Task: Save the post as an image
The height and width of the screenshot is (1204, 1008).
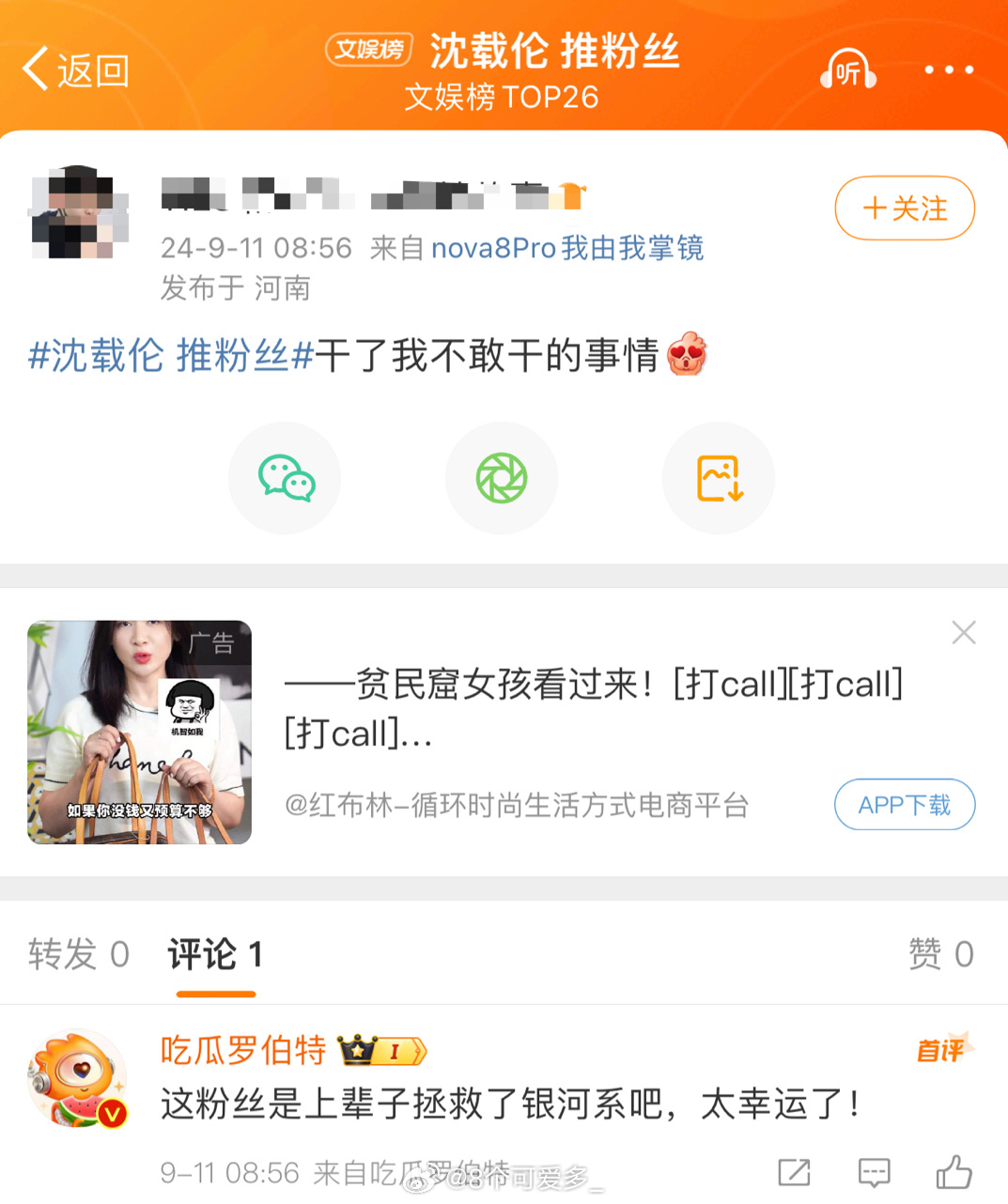Action: point(719,478)
